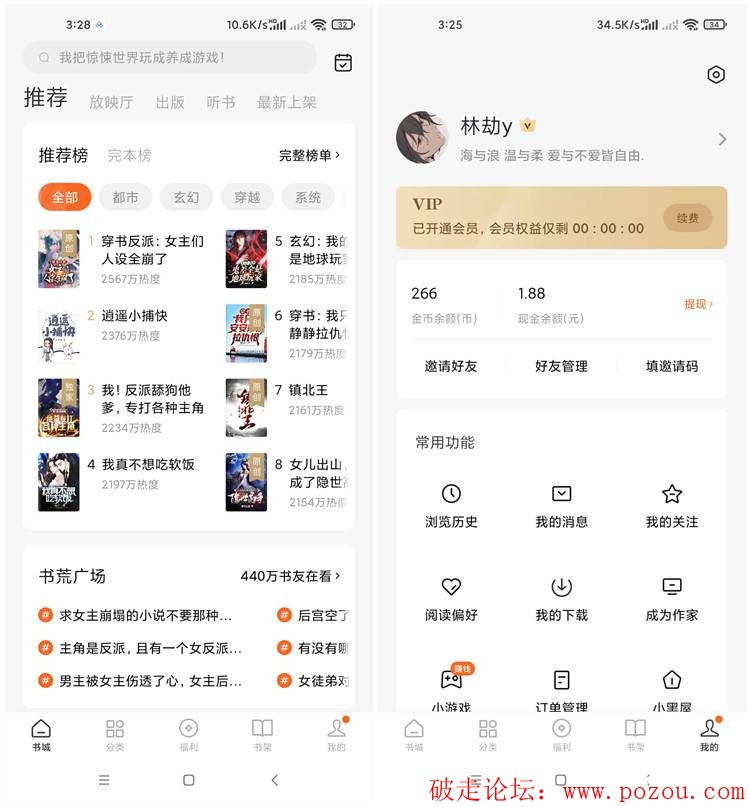Switch to the 听书 tab

click(220, 102)
